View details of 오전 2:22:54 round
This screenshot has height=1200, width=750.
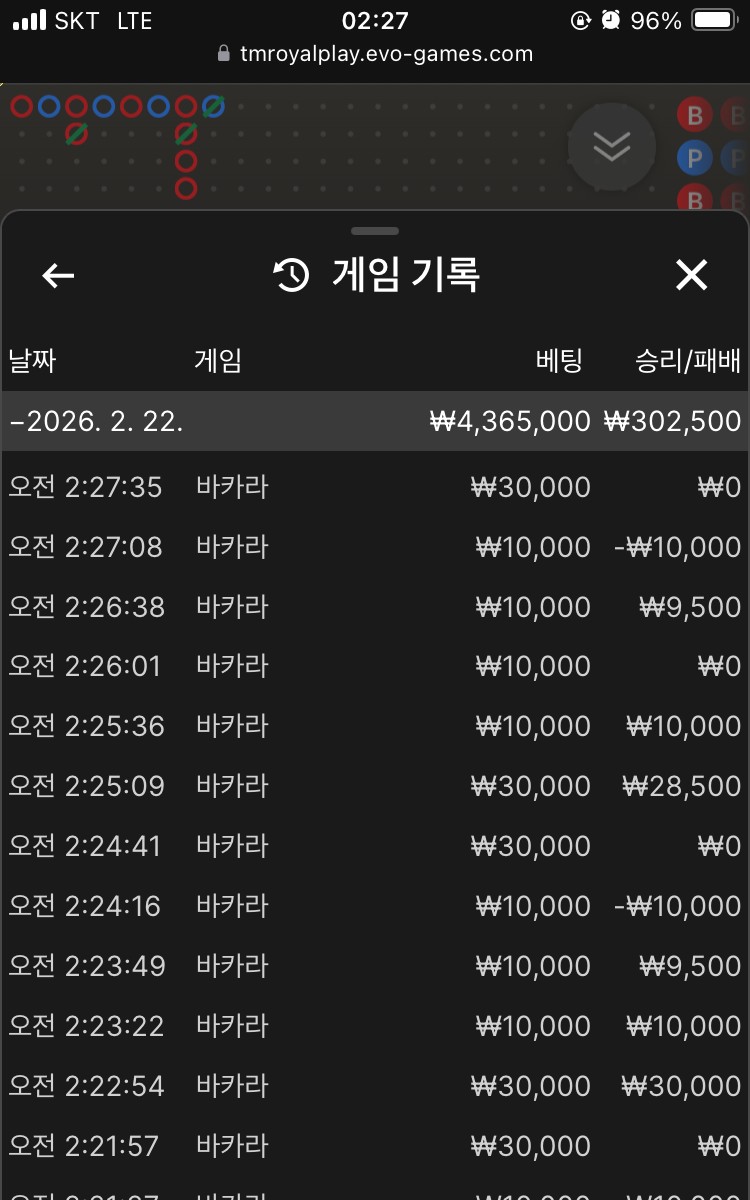pyautogui.click(x=375, y=1086)
